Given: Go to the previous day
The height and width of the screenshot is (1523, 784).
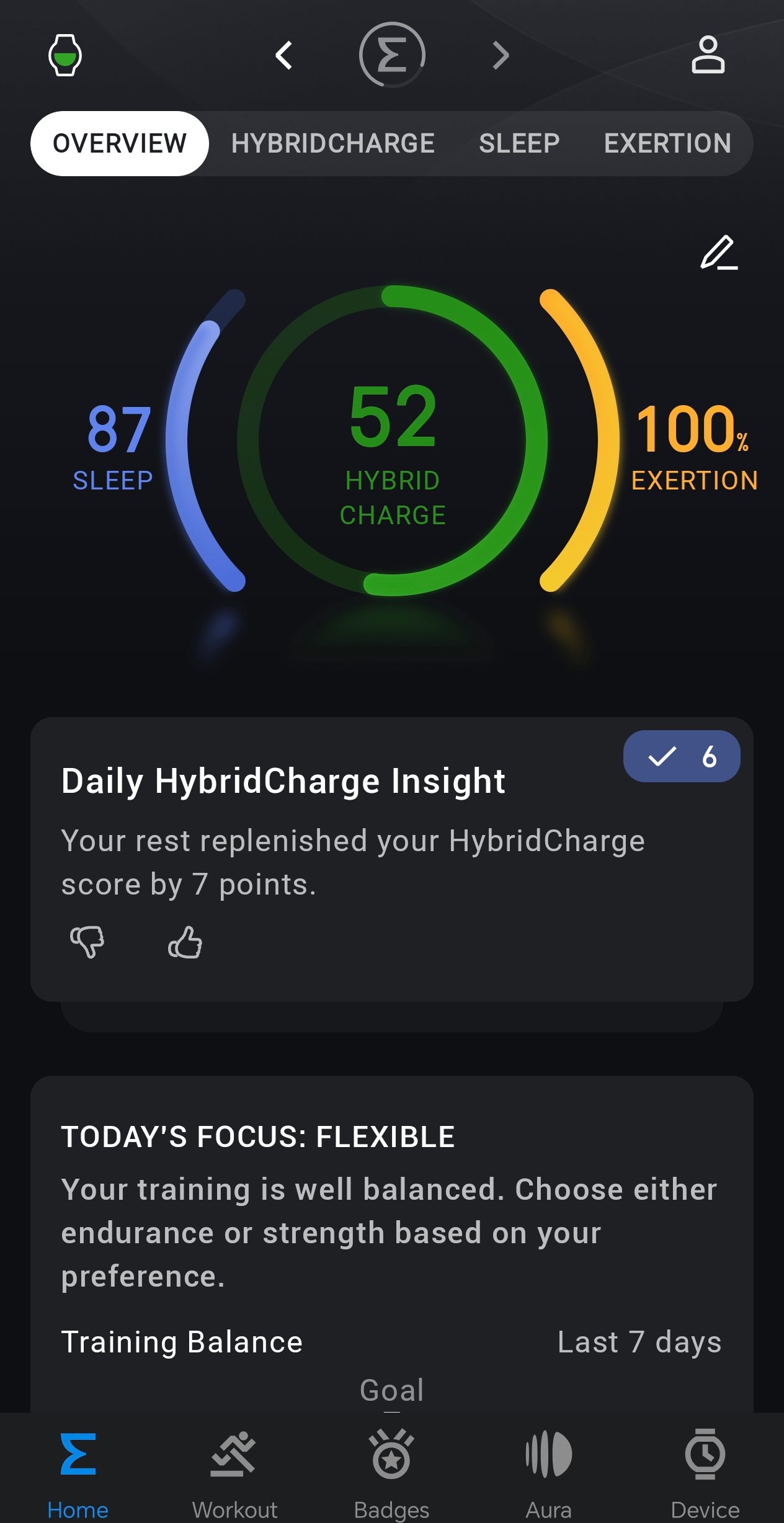Looking at the screenshot, I should coord(284,55).
